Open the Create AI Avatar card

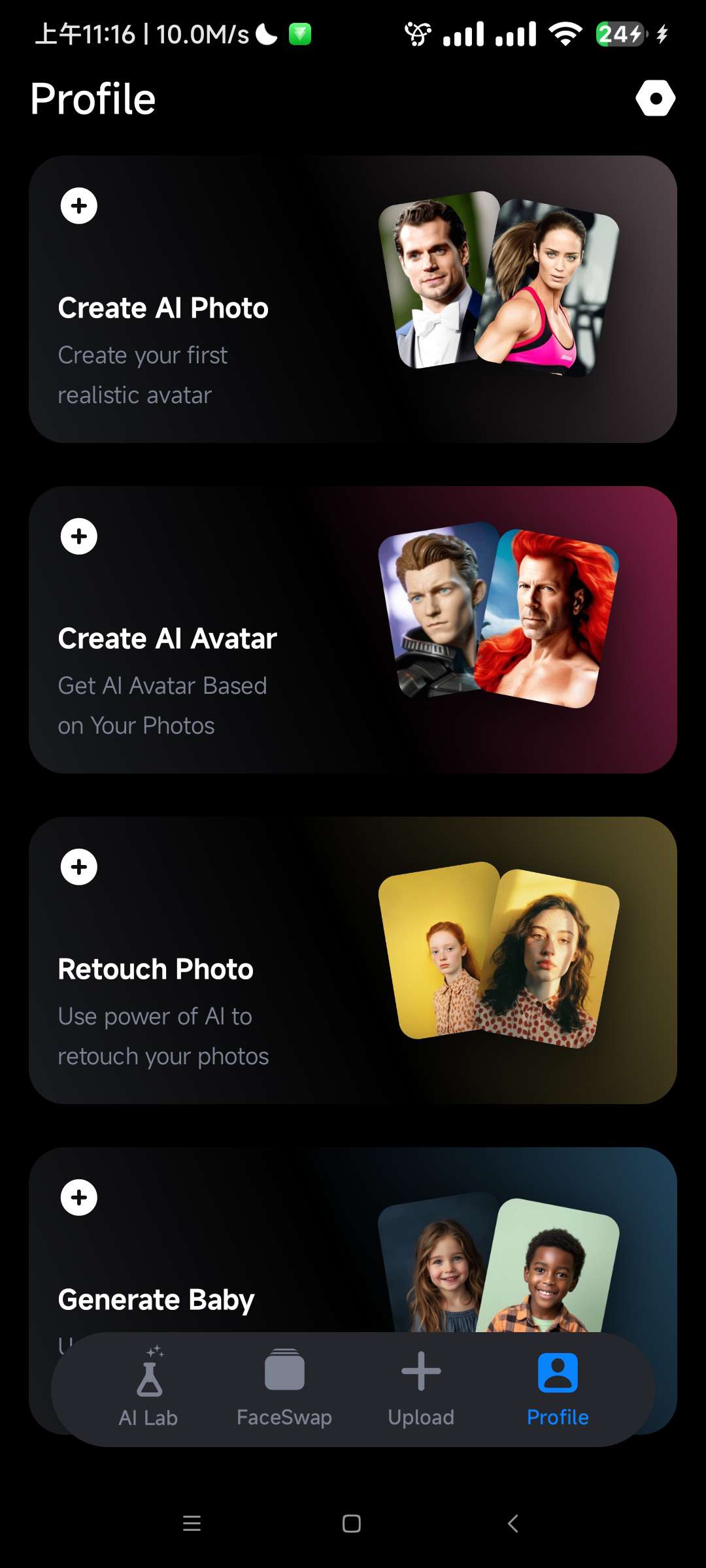click(x=352, y=630)
